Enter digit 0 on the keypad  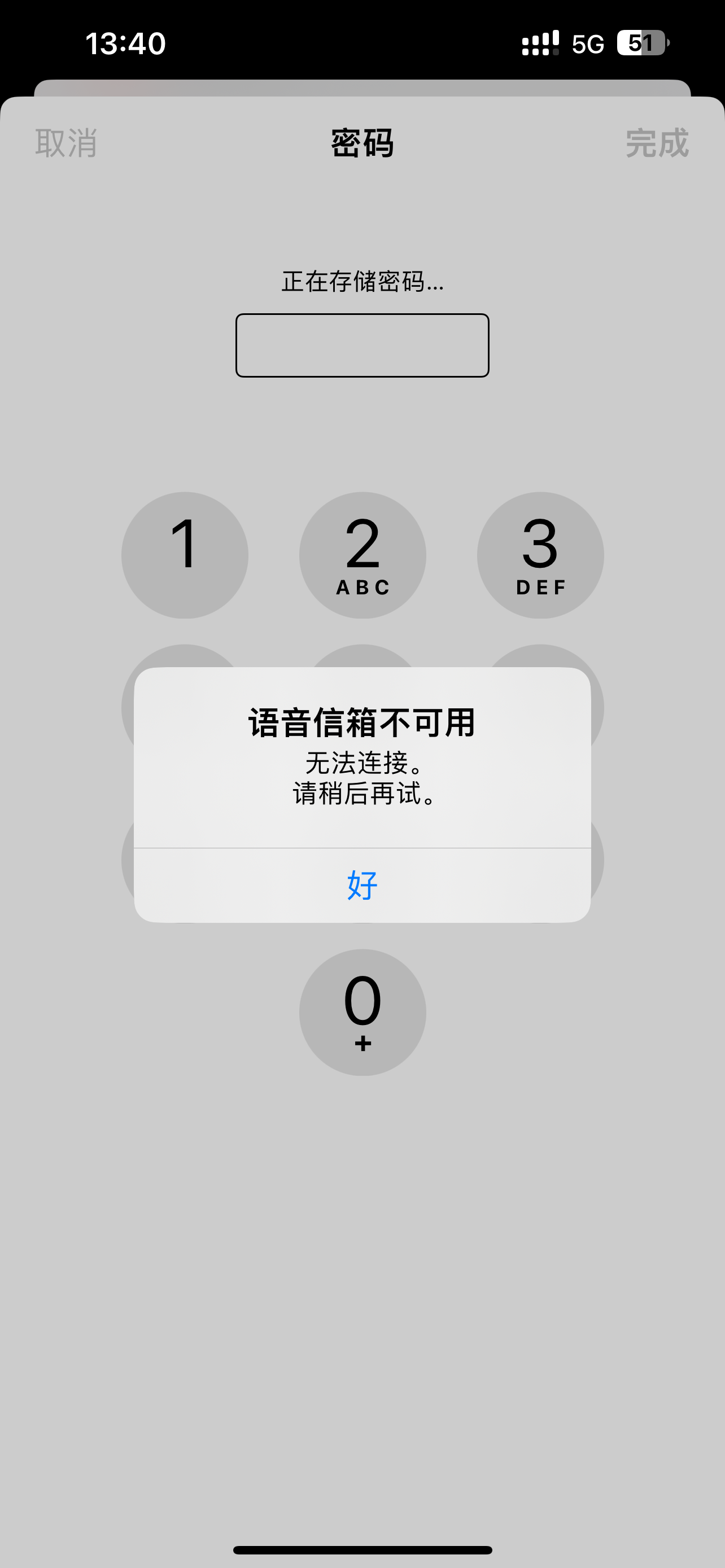[362, 1011]
